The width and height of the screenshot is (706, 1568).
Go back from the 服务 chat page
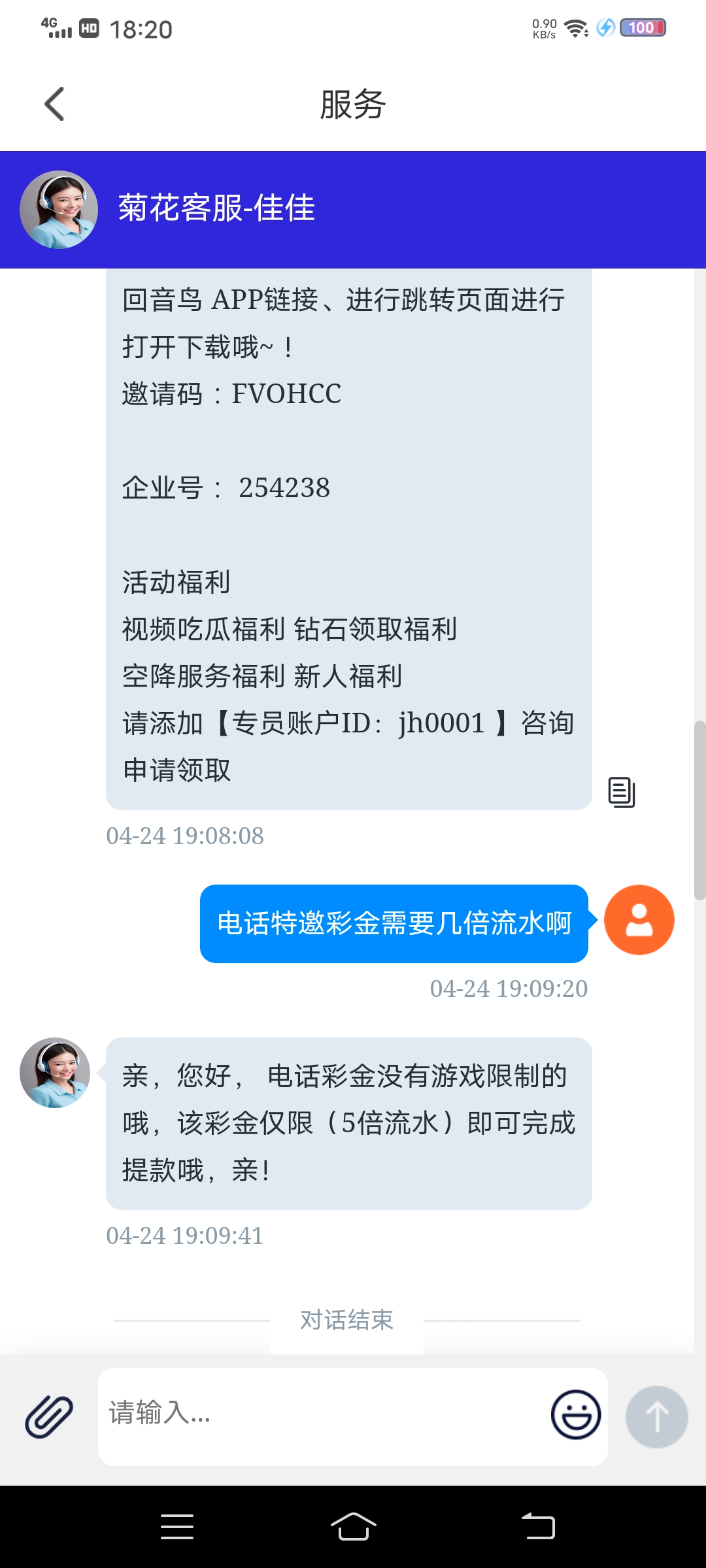click(55, 105)
